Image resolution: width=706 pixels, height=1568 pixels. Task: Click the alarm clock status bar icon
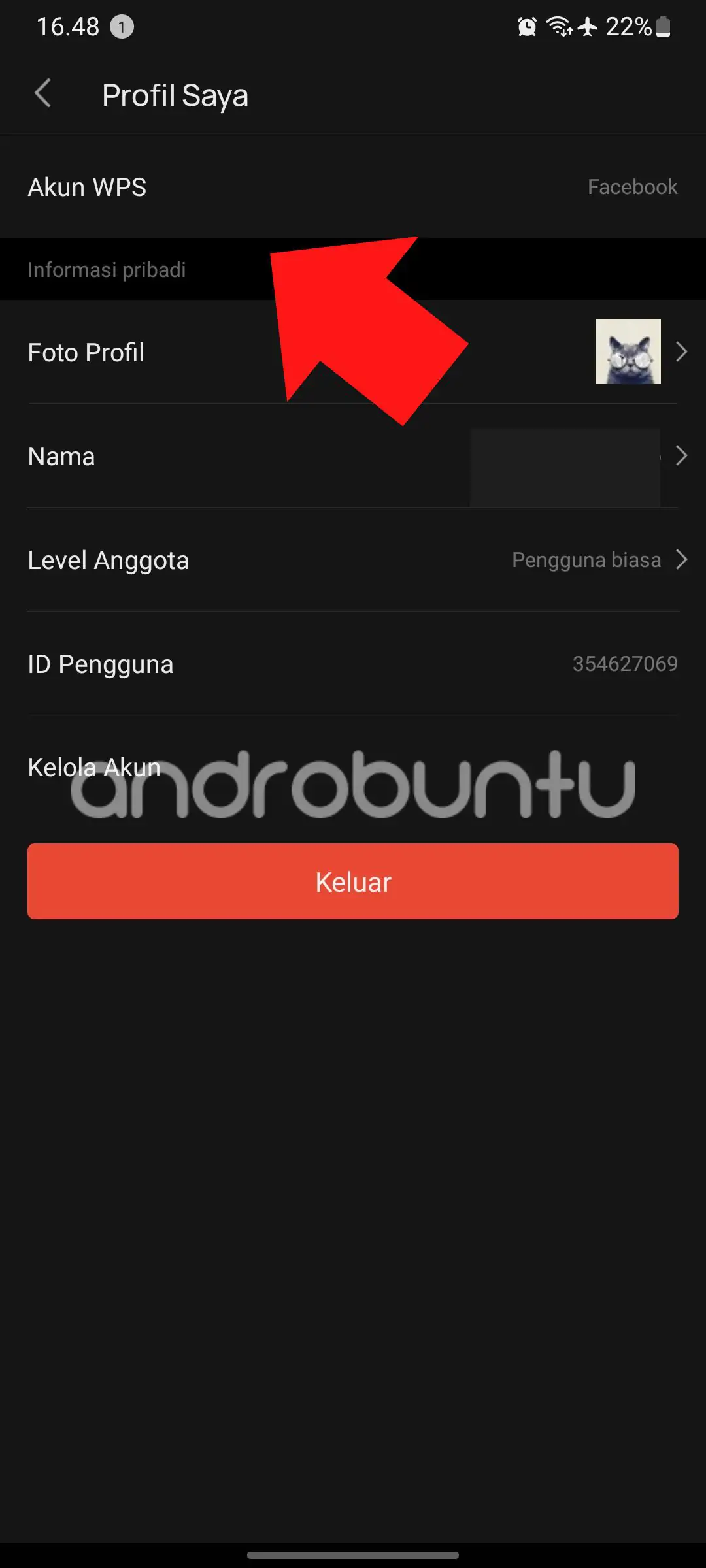click(x=526, y=26)
